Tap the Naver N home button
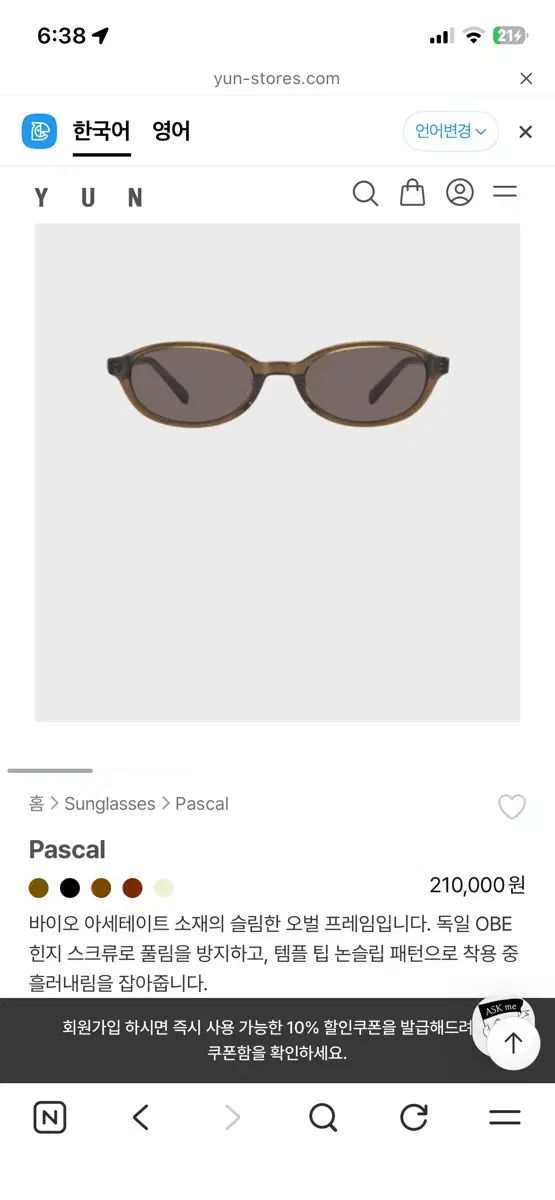 tap(50, 1117)
